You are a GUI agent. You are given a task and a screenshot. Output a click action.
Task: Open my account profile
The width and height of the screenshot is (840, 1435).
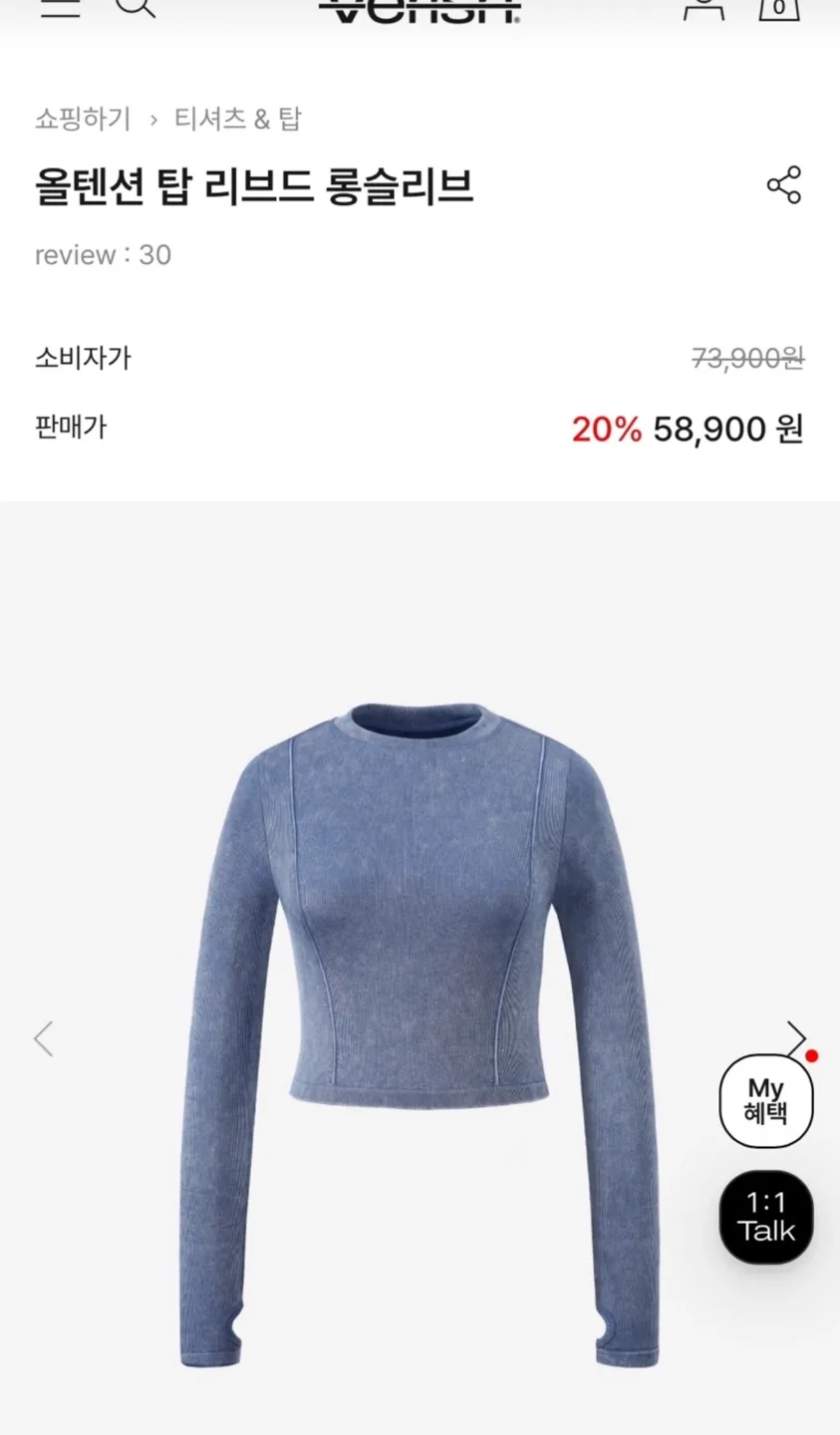(702, 8)
